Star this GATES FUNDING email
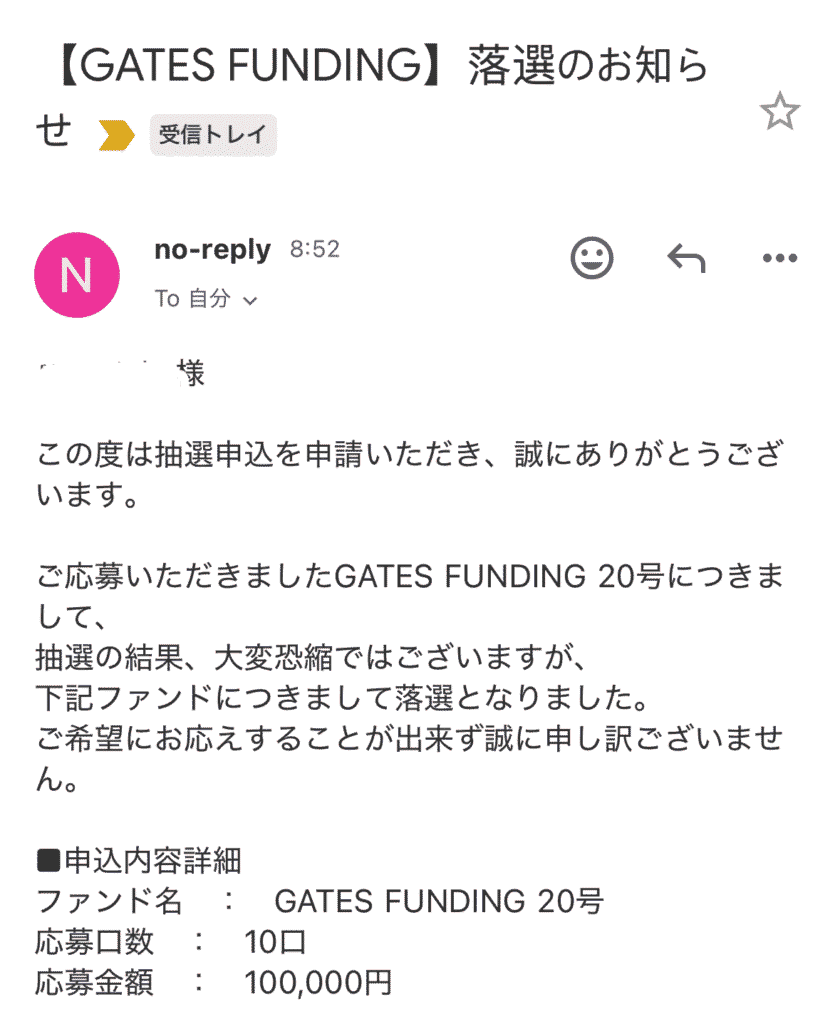This screenshot has width=840, height=1024. tap(779, 112)
